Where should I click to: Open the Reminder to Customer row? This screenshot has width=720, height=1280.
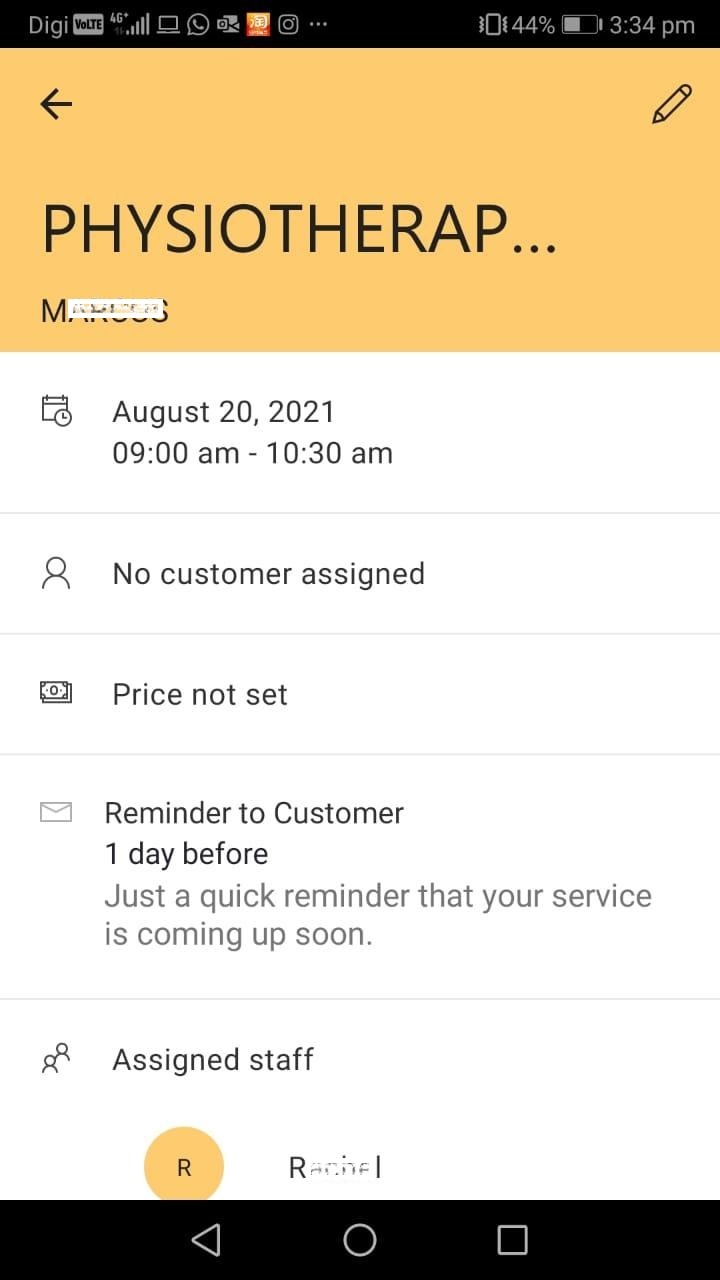(360, 874)
